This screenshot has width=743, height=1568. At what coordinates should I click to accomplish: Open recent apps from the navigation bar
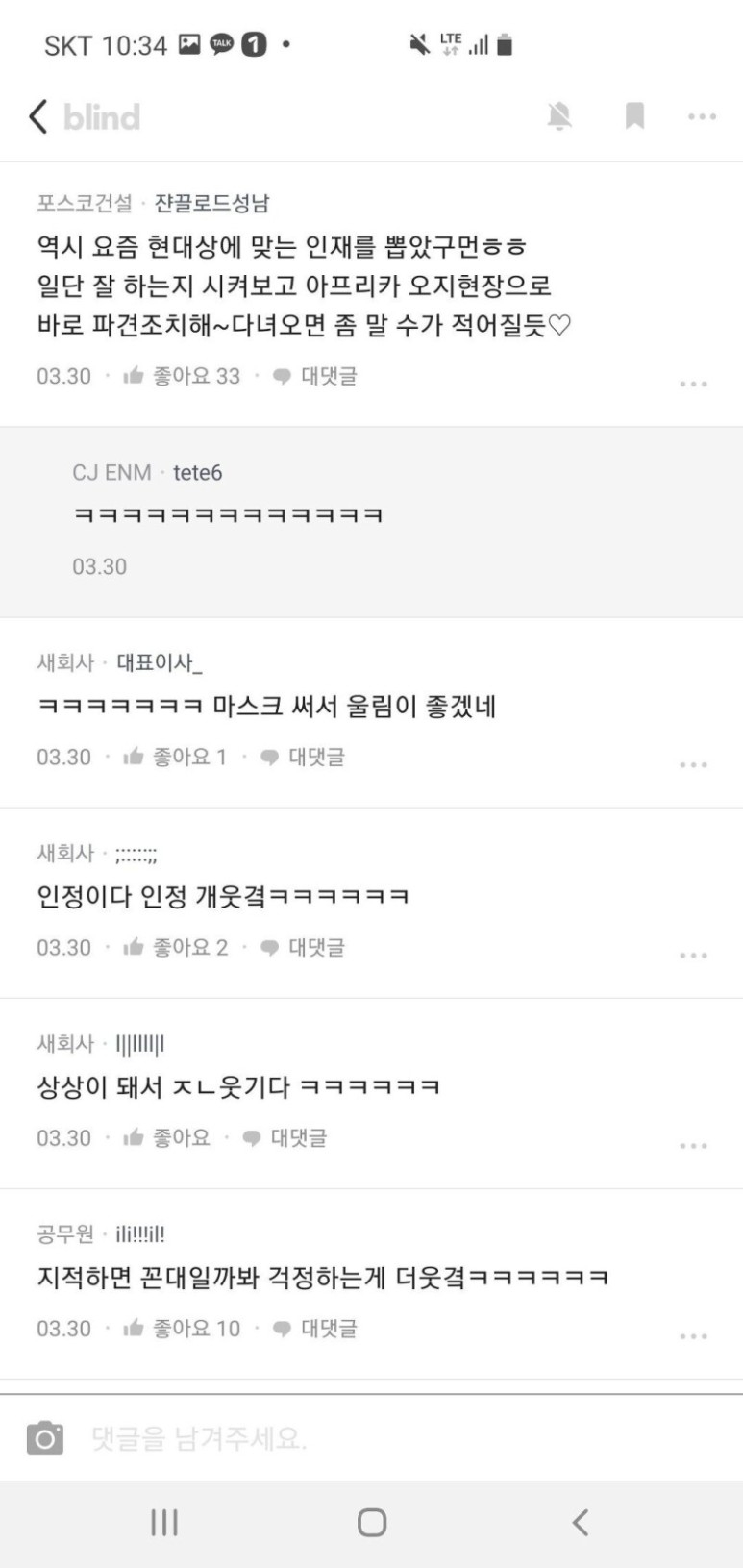(164, 1522)
